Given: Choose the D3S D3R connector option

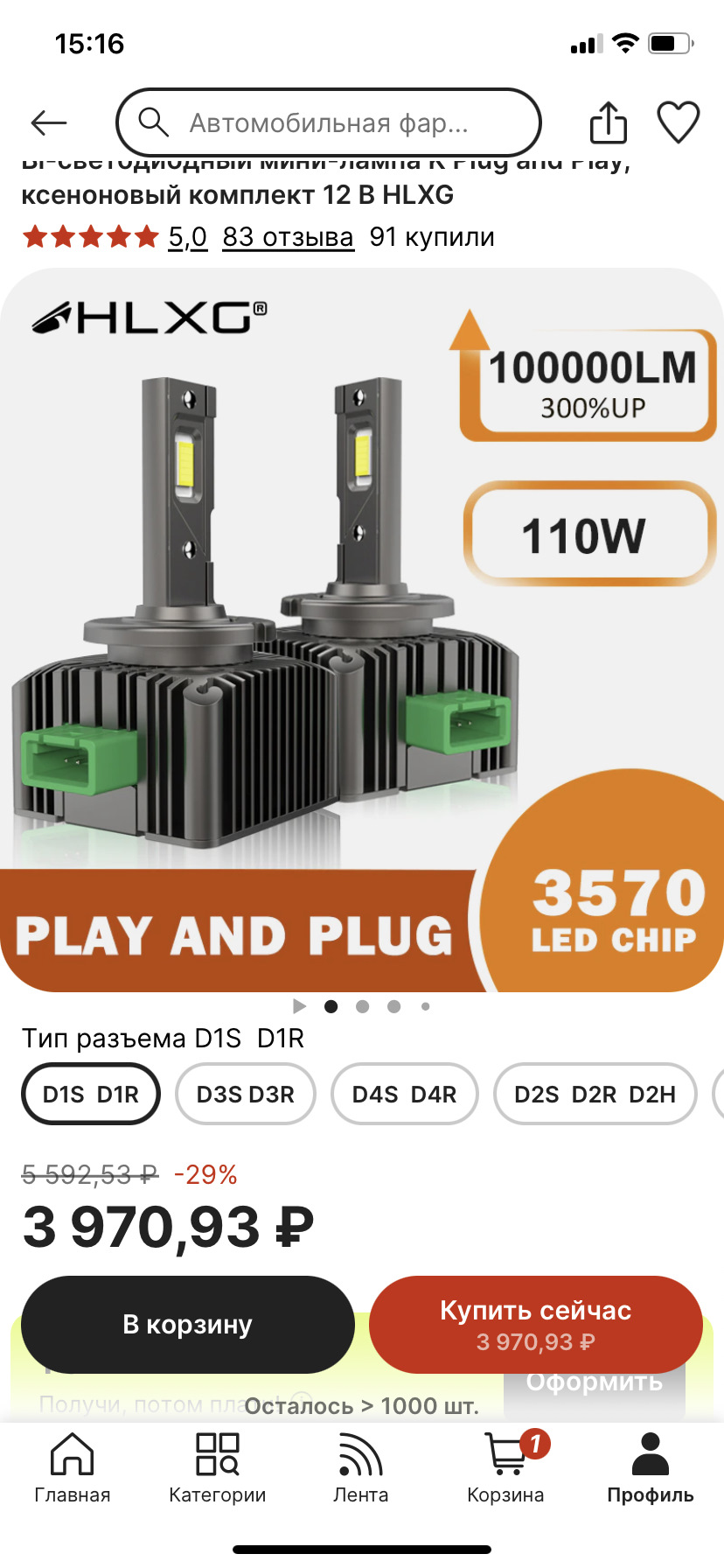Looking at the screenshot, I should (x=245, y=1094).
